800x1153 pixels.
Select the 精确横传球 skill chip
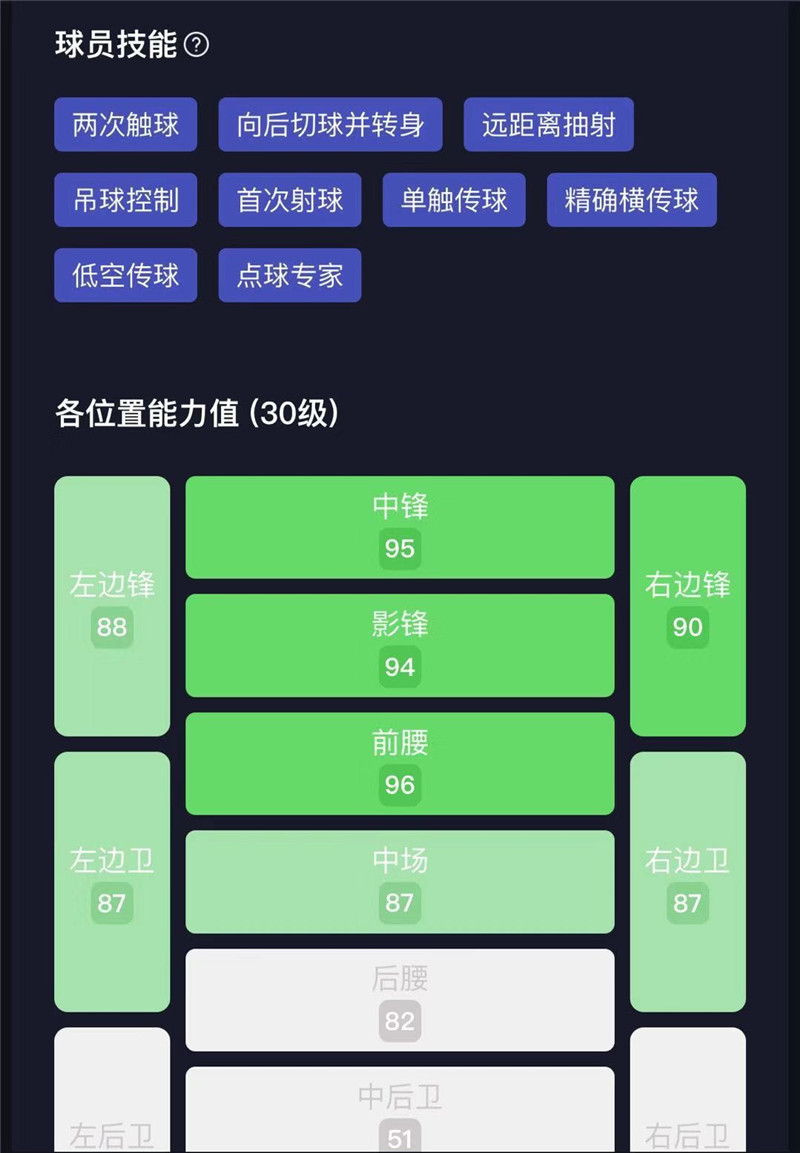point(631,200)
